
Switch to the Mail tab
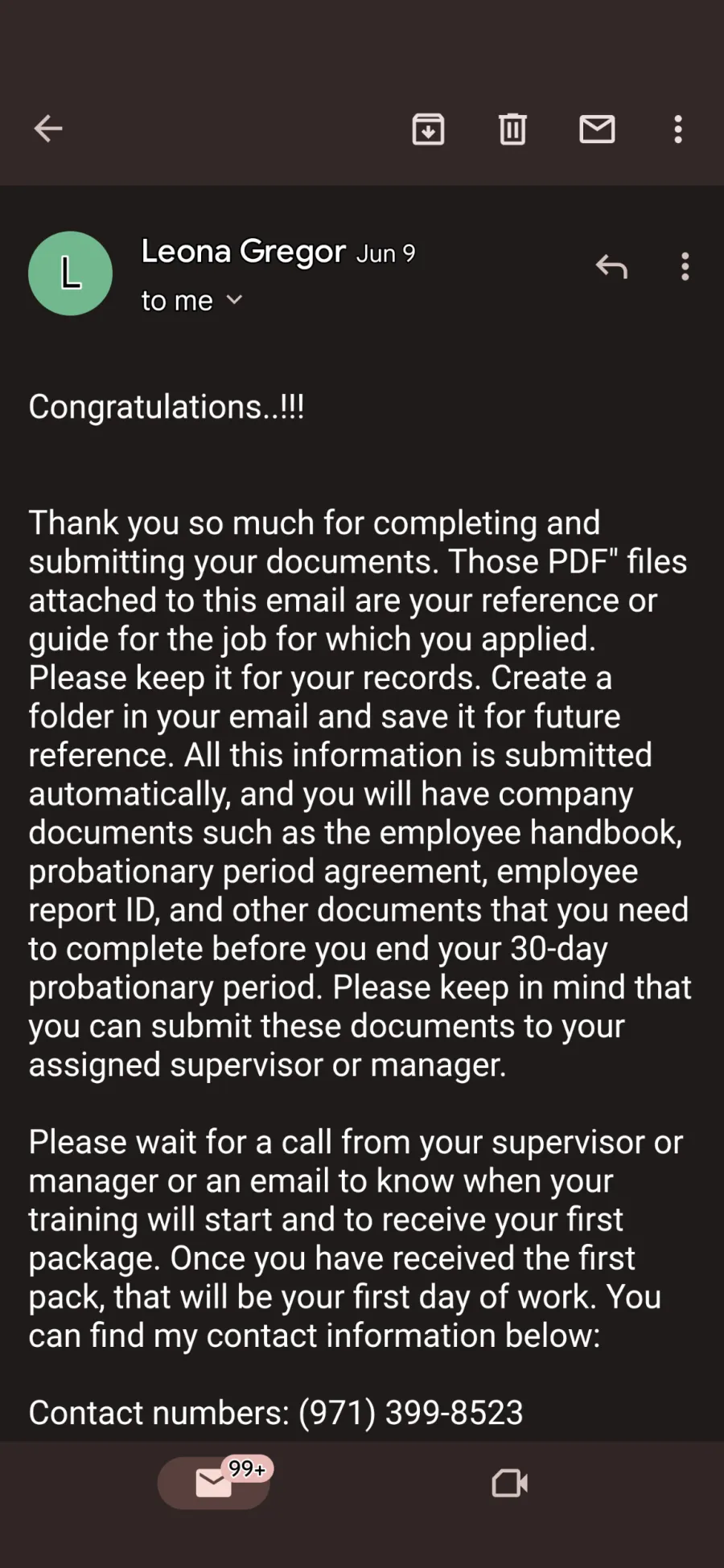[214, 1483]
